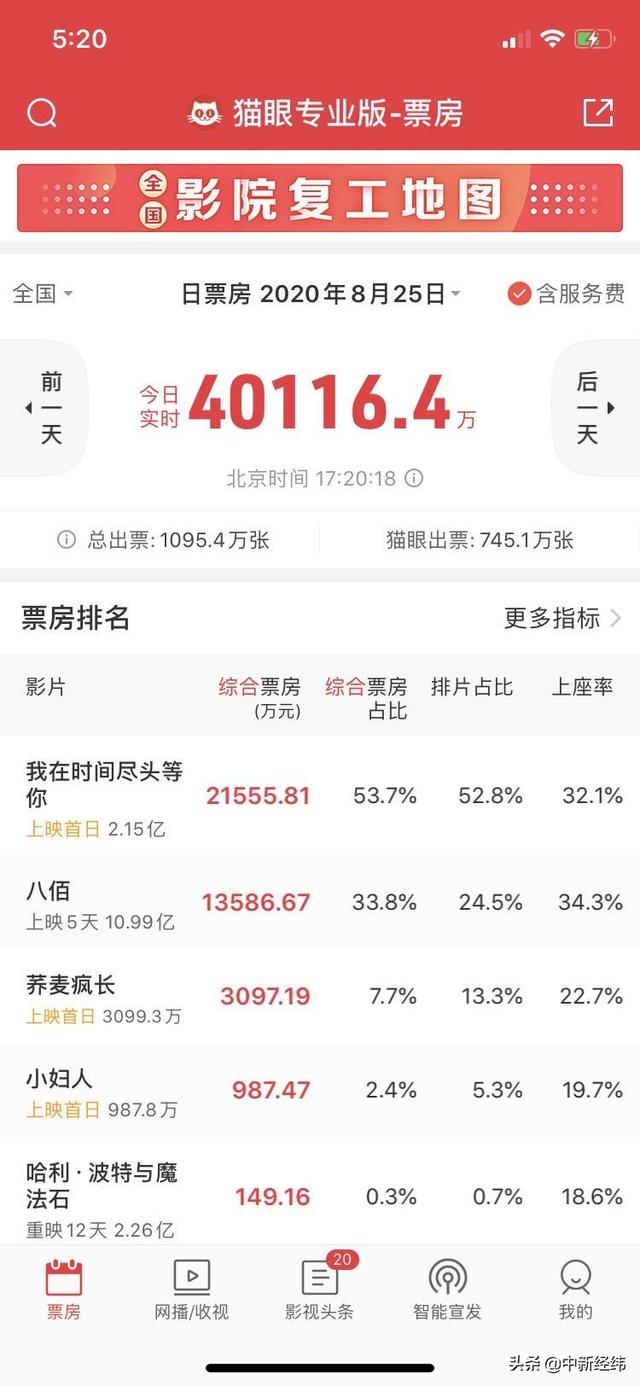The image size is (640, 1386).
Task: Switch to 影视头条 tab
Action: click(x=320, y=1290)
